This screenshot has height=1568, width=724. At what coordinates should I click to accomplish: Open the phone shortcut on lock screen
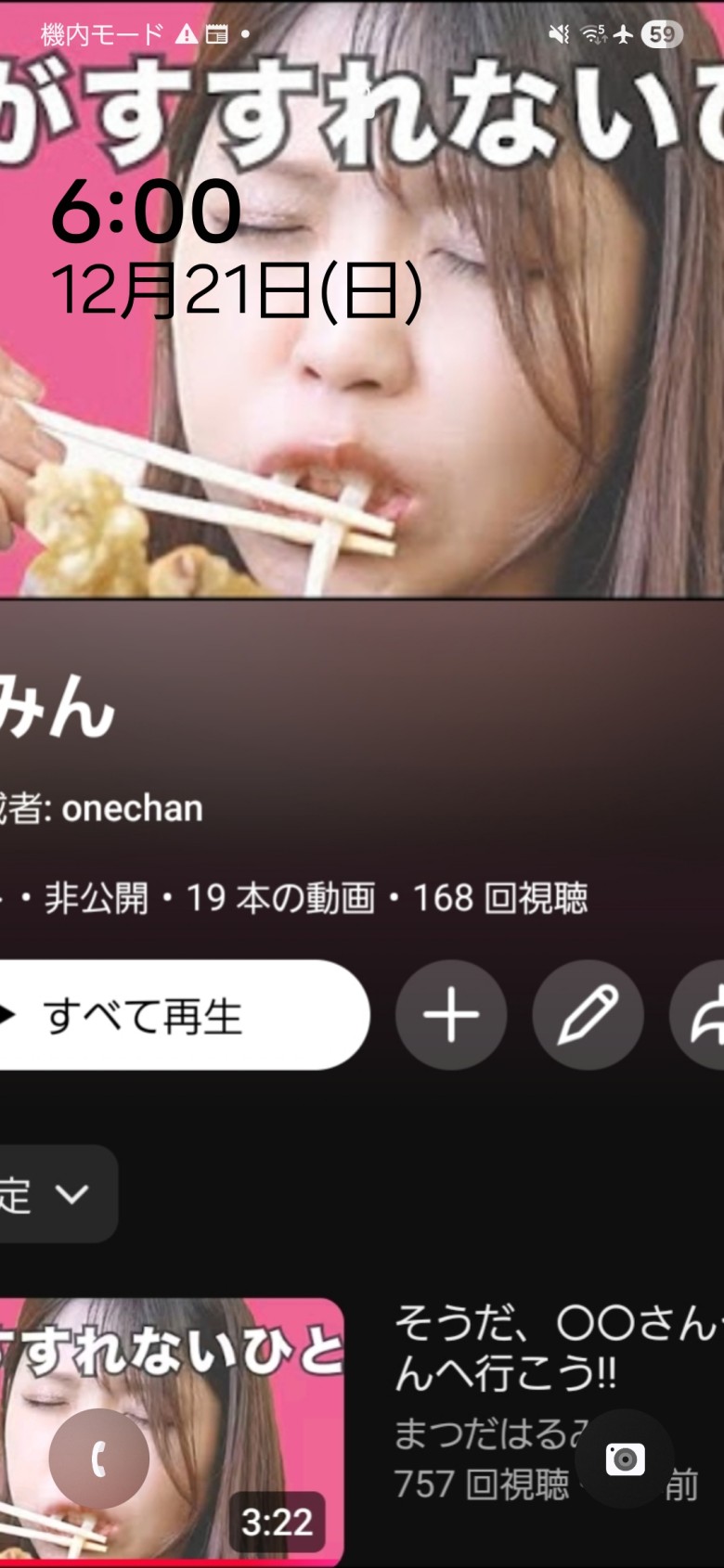99,1459
